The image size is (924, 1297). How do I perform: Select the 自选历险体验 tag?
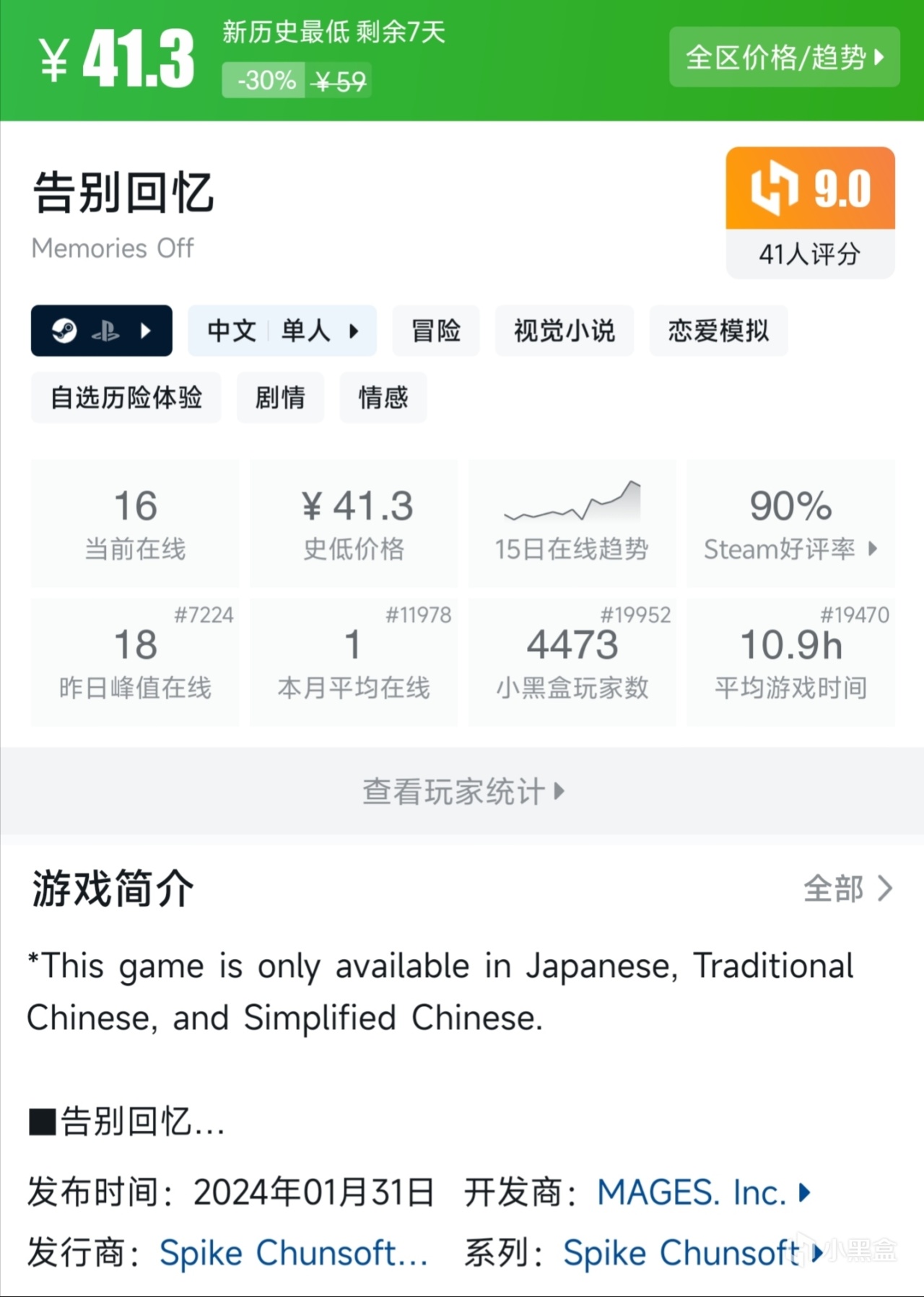point(126,397)
